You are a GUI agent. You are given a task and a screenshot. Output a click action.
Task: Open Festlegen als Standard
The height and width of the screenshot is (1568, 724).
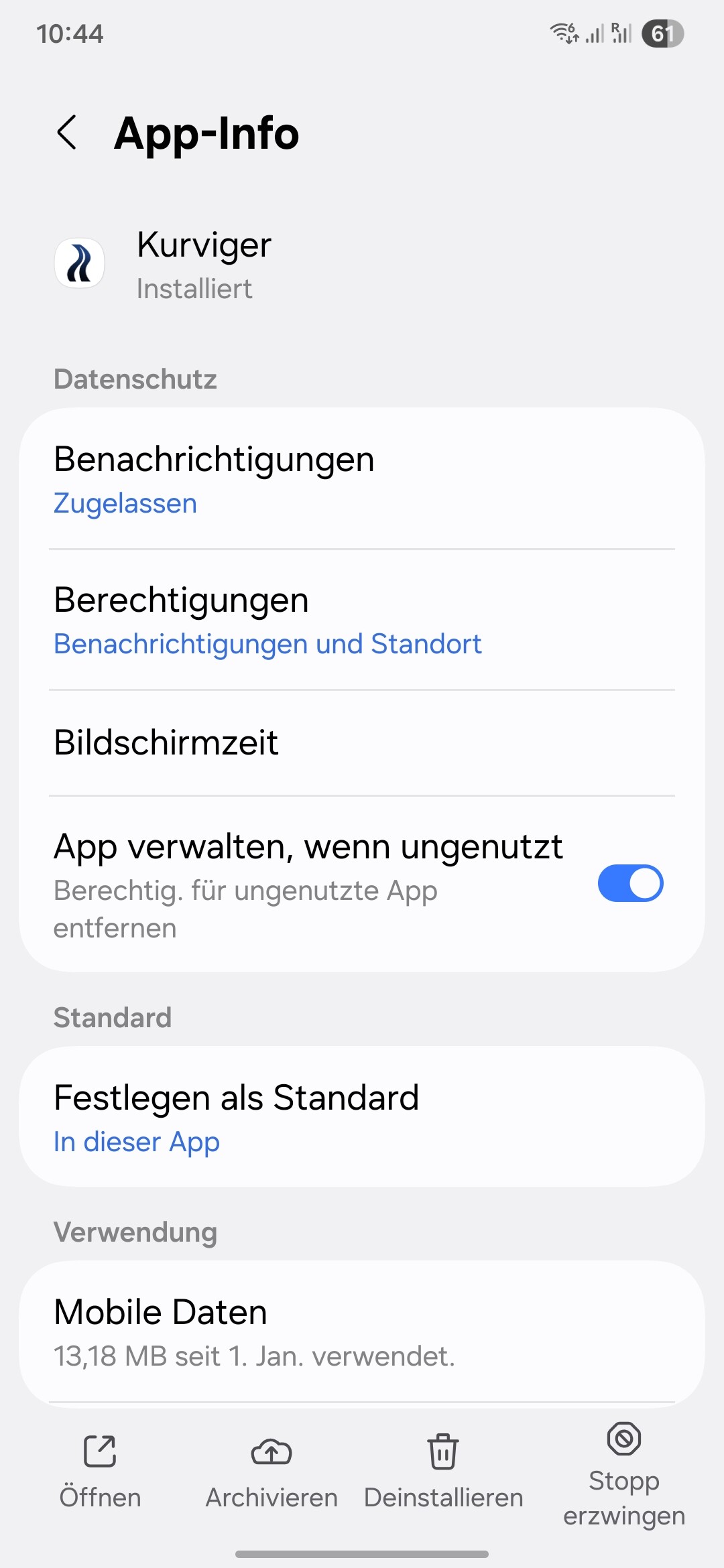(x=362, y=1117)
